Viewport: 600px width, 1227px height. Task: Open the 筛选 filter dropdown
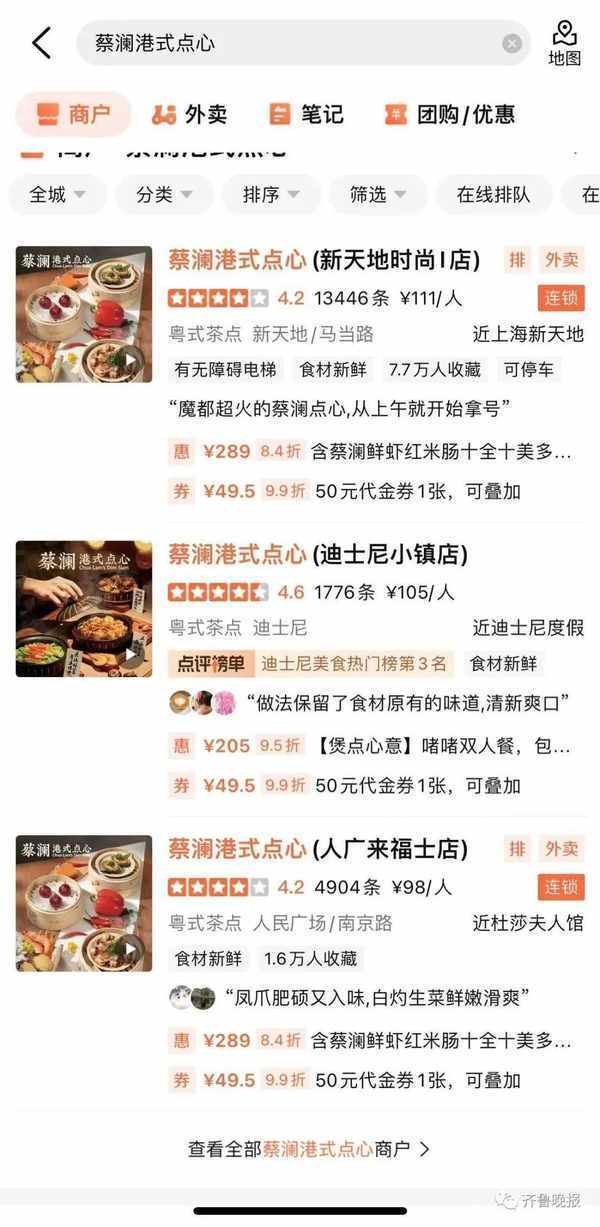377,194
